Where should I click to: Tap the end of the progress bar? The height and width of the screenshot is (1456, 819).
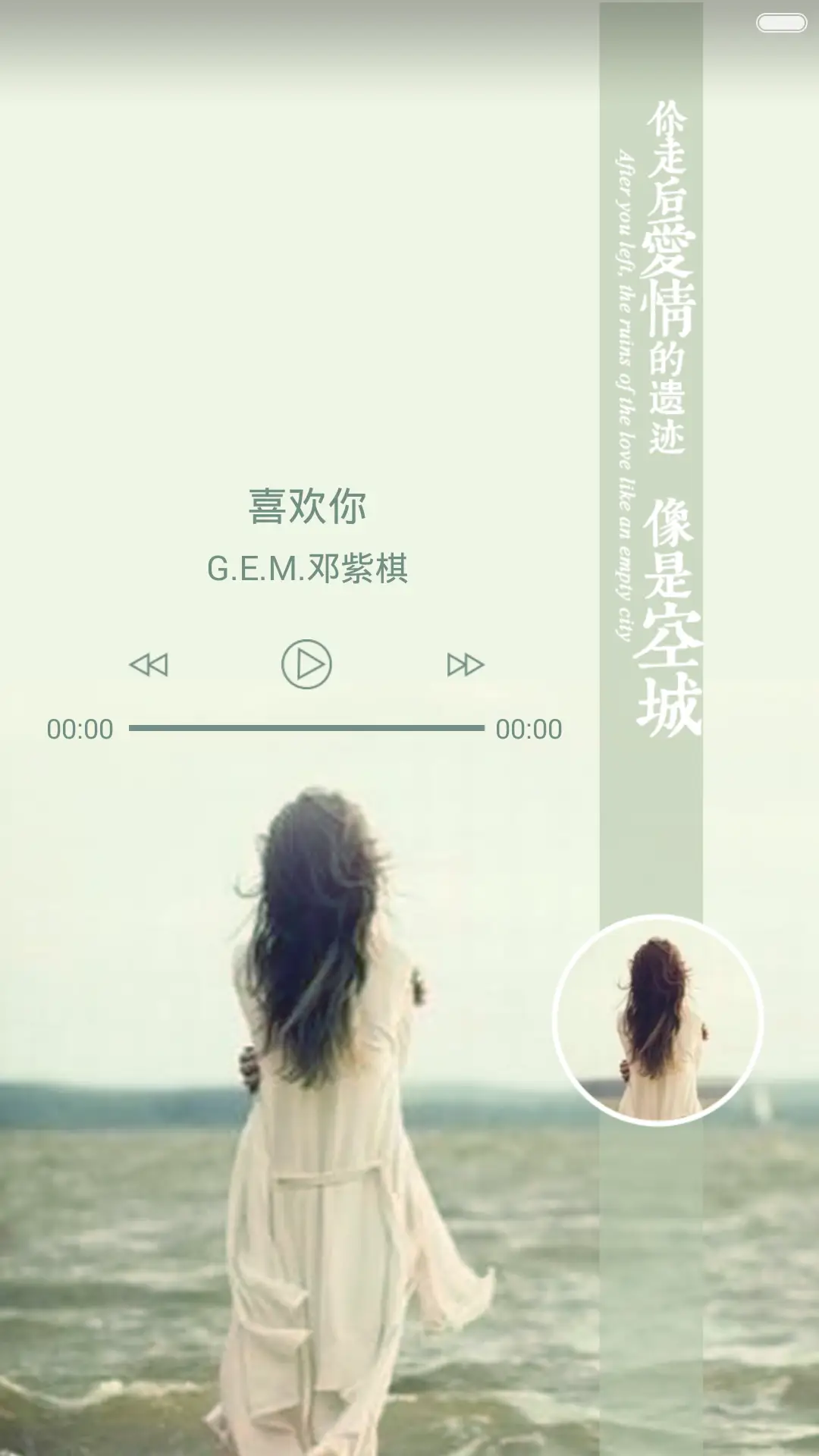pyautogui.click(x=482, y=726)
